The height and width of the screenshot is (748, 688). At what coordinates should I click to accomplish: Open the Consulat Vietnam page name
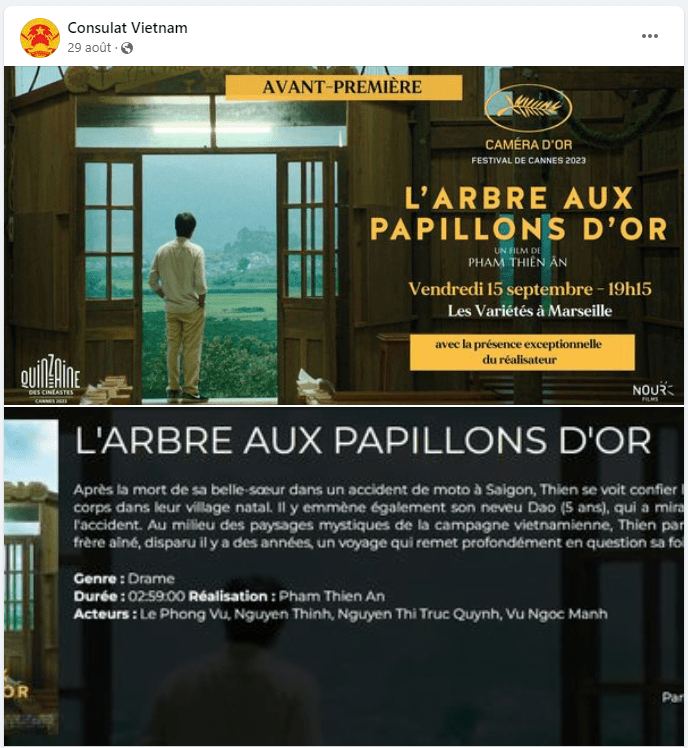coord(128,28)
